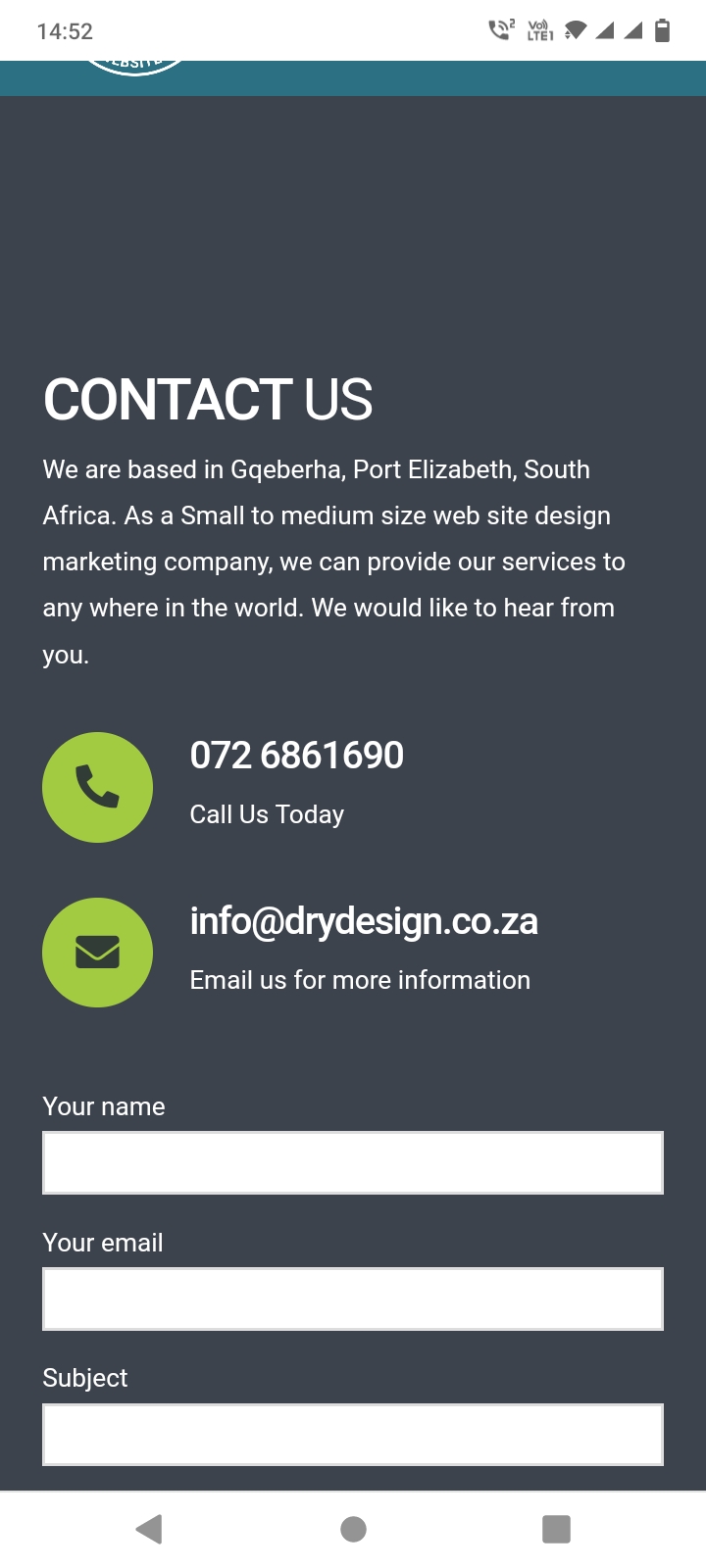Image resolution: width=706 pixels, height=1568 pixels.
Task: Open the info@drydesign.co.za email link
Action: click(x=364, y=921)
